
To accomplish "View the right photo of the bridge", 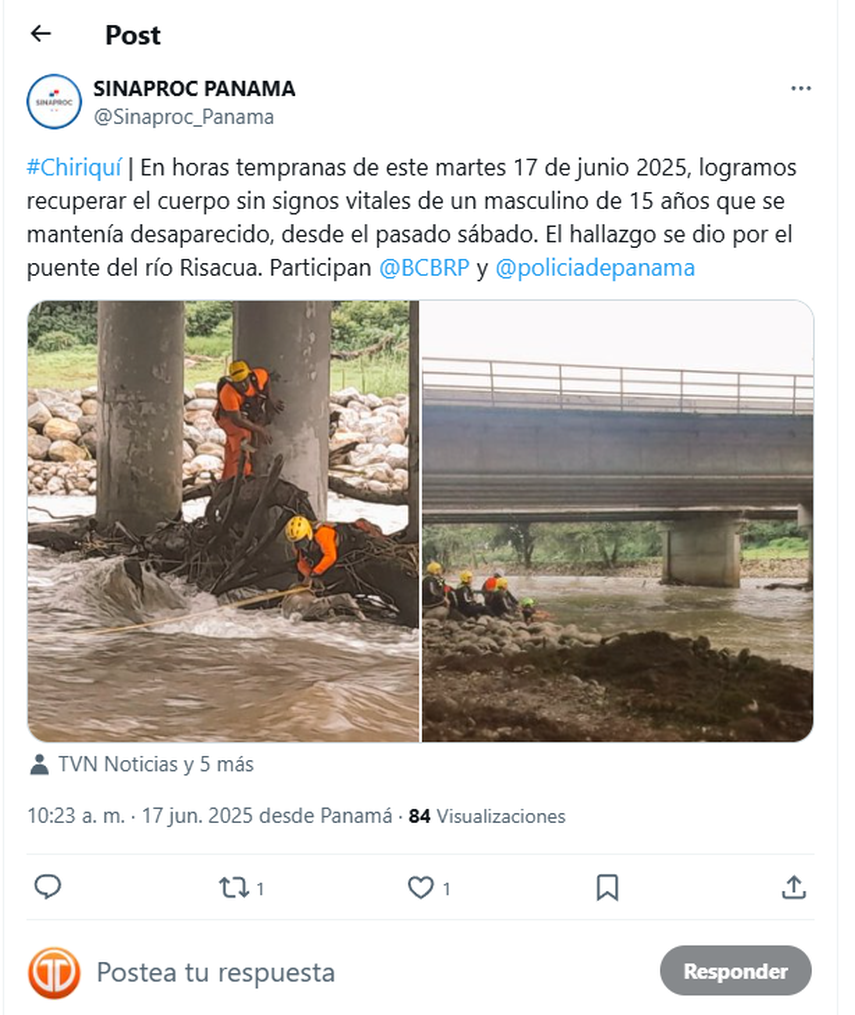I will click(617, 520).
